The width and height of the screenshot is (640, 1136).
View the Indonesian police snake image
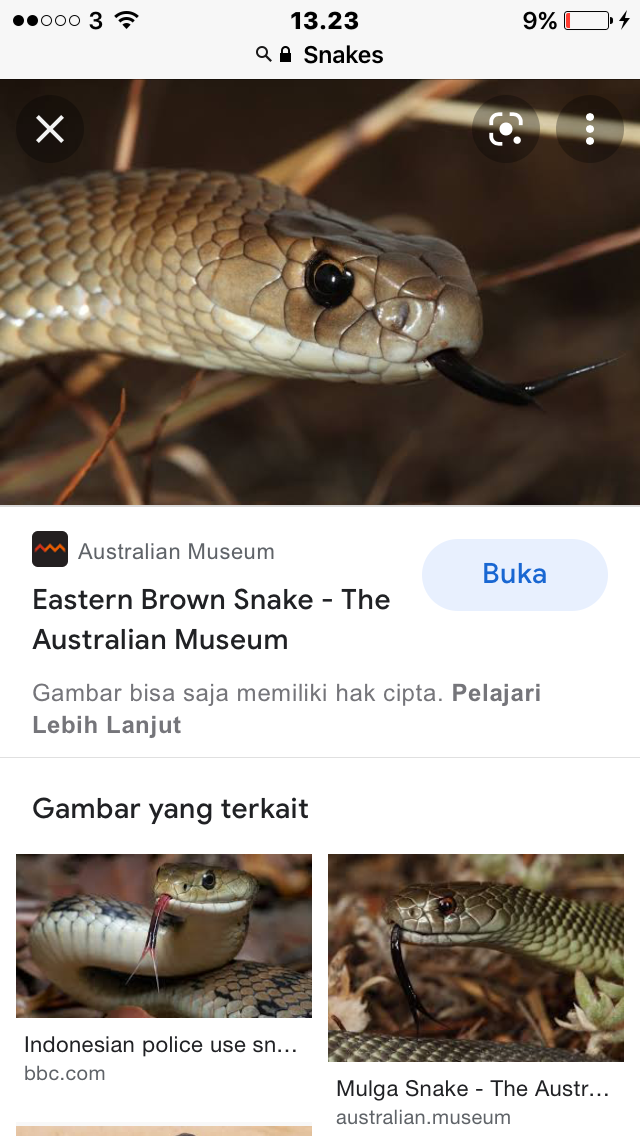(164, 935)
